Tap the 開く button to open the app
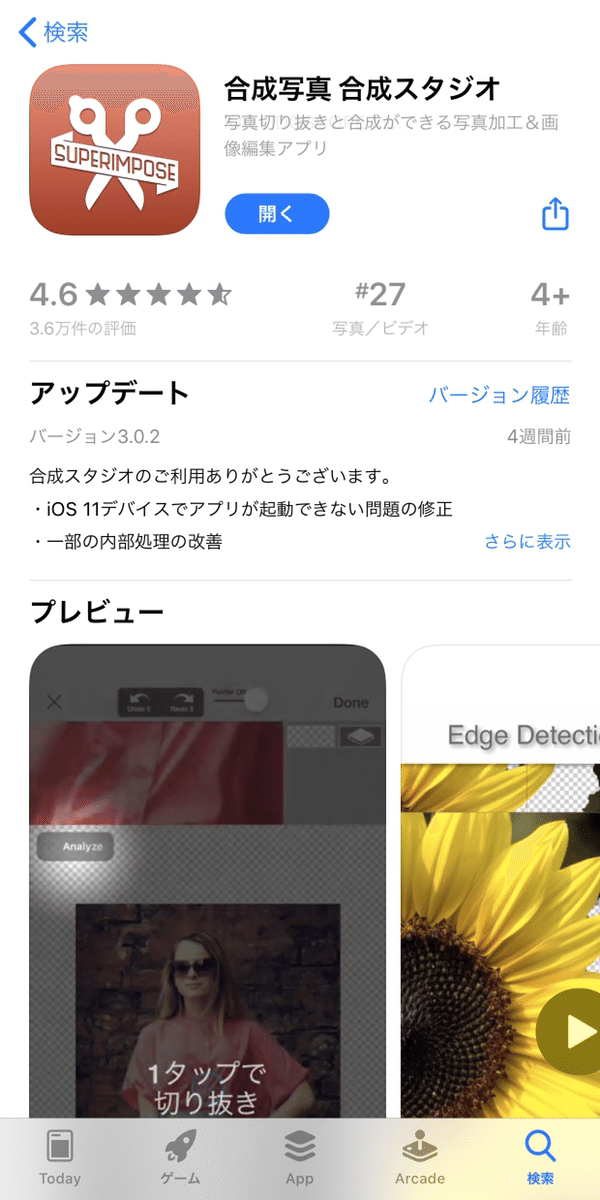Screen dimensions: 600x1200 [277, 214]
